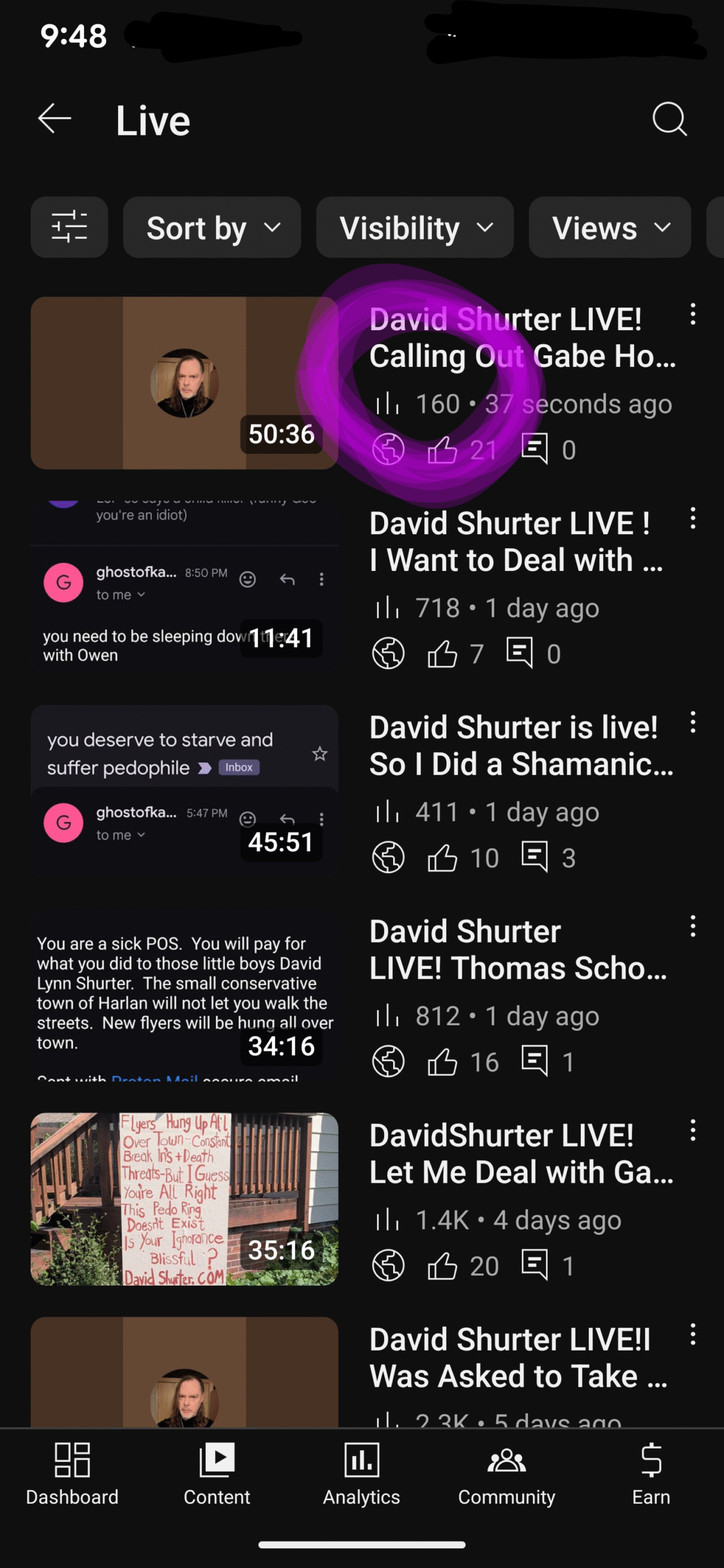The image size is (724, 1568).
Task: Go back from the Live page
Action: pos(55,119)
